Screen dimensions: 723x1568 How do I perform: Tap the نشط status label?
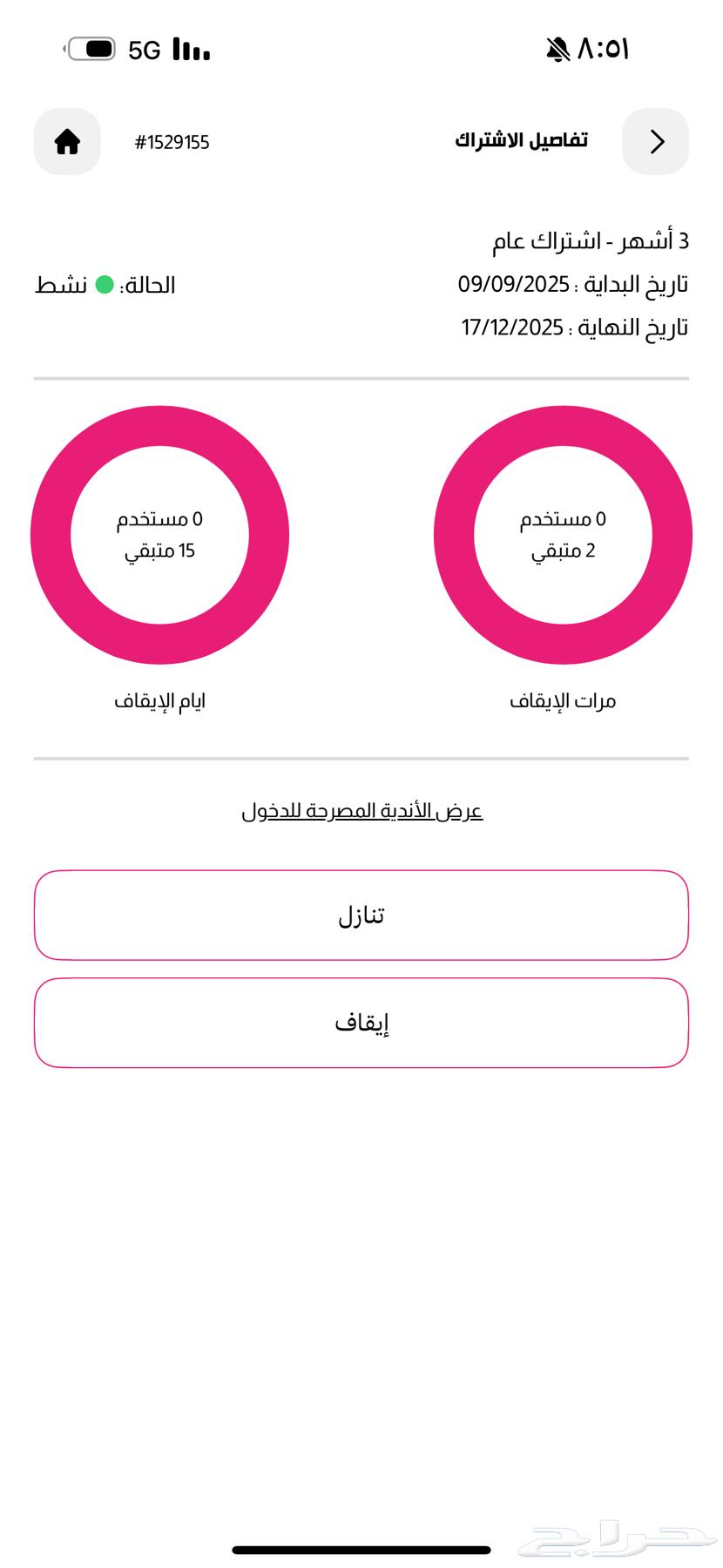pyautogui.click(x=56, y=283)
